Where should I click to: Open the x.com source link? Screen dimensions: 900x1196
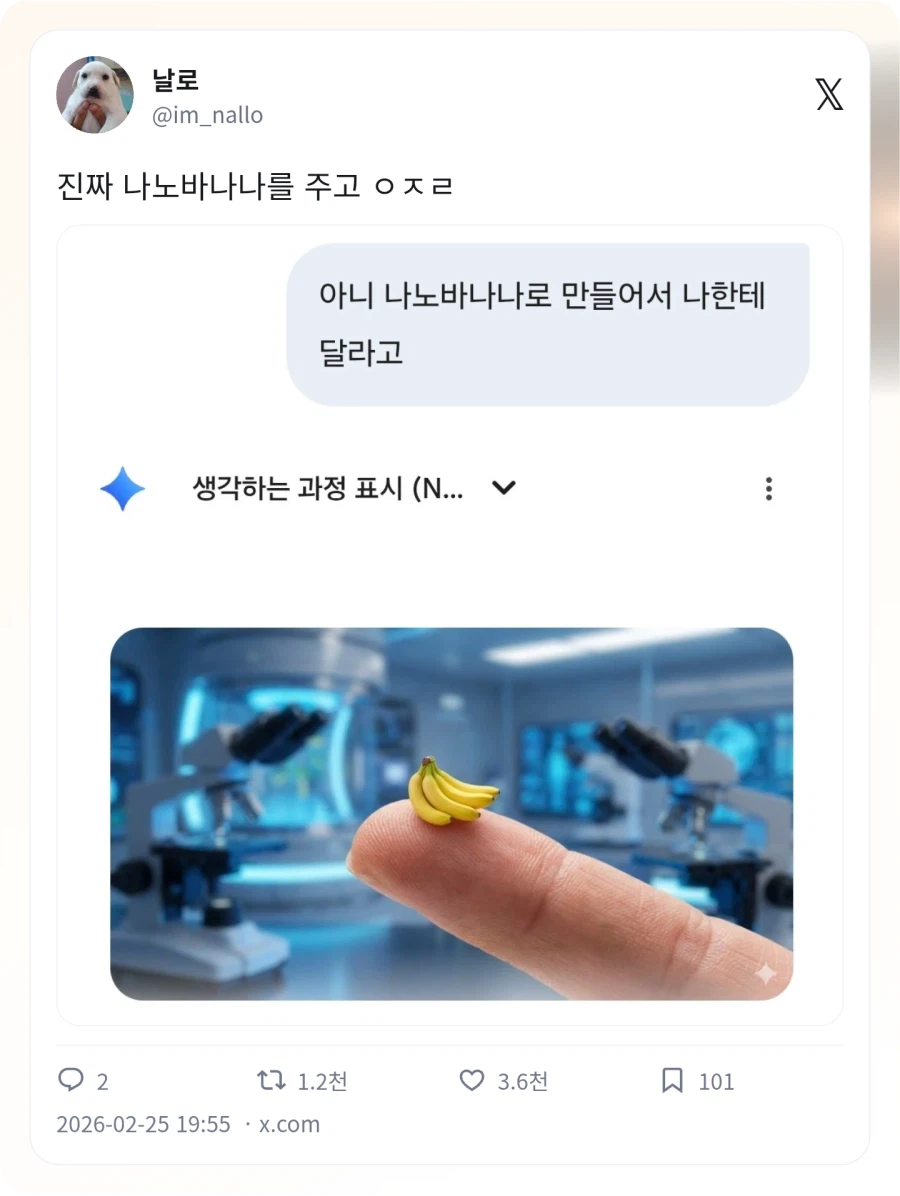(x=291, y=1123)
